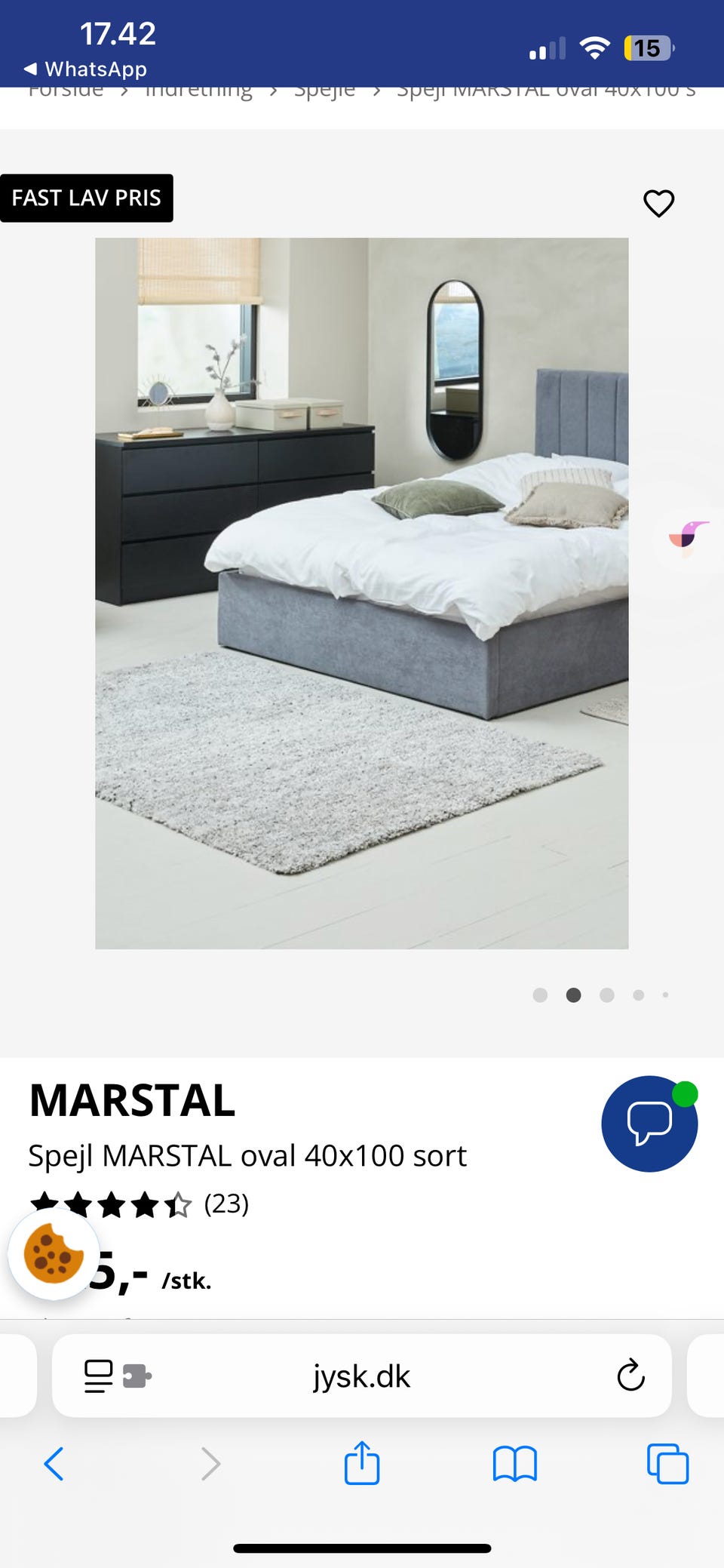Open the live chat bubble

click(x=649, y=1123)
